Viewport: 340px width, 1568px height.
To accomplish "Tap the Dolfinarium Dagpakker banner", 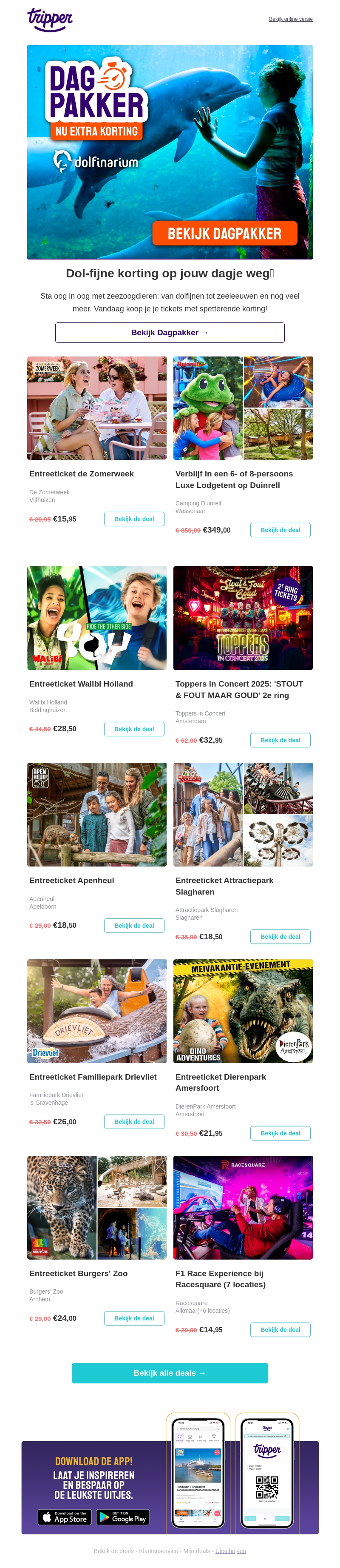I will [170, 152].
